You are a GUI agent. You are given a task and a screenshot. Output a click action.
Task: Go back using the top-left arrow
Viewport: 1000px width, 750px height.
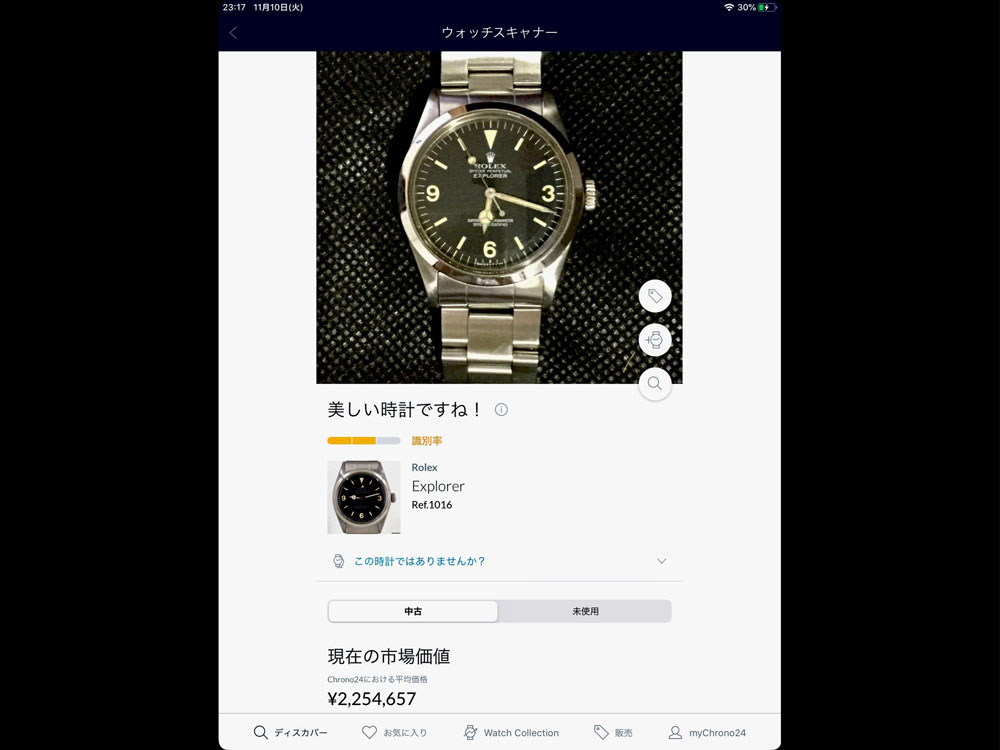(x=233, y=33)
